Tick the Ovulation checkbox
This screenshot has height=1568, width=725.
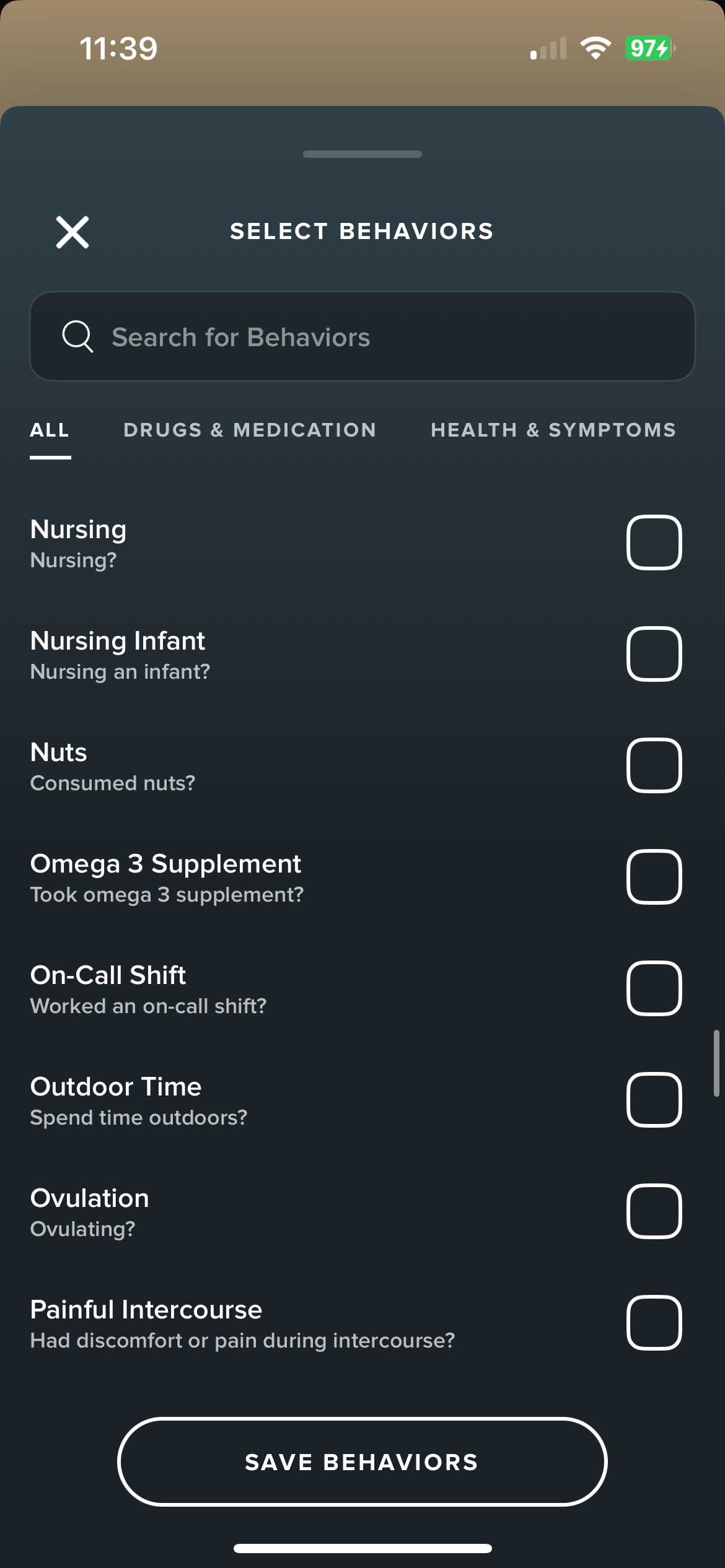pyautogui.click(x=654, y=1211)
